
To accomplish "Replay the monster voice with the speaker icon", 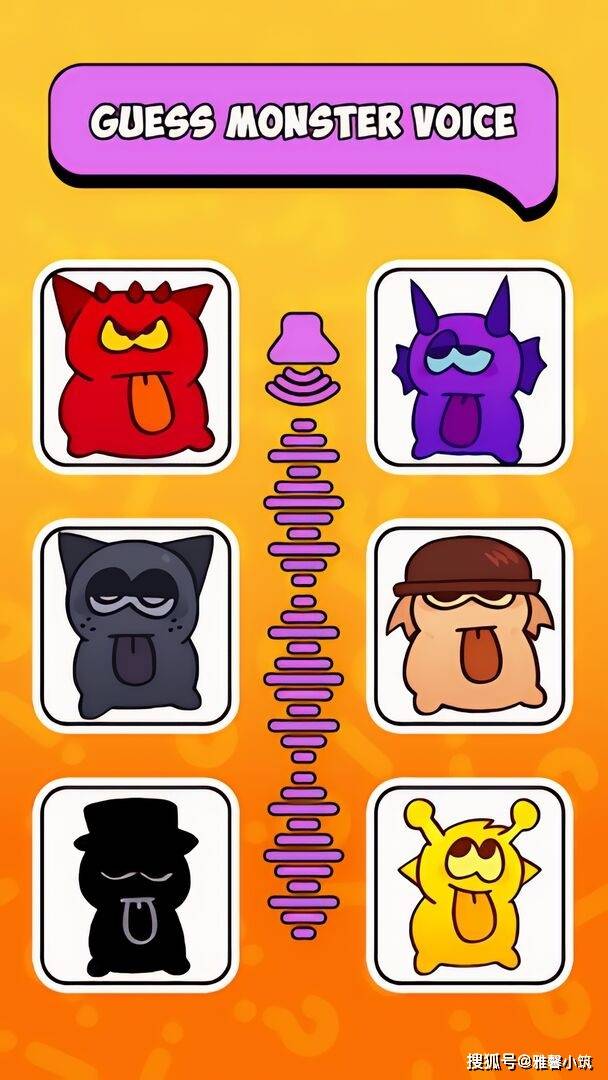I will pyautogui.click(x=303, y=355).
